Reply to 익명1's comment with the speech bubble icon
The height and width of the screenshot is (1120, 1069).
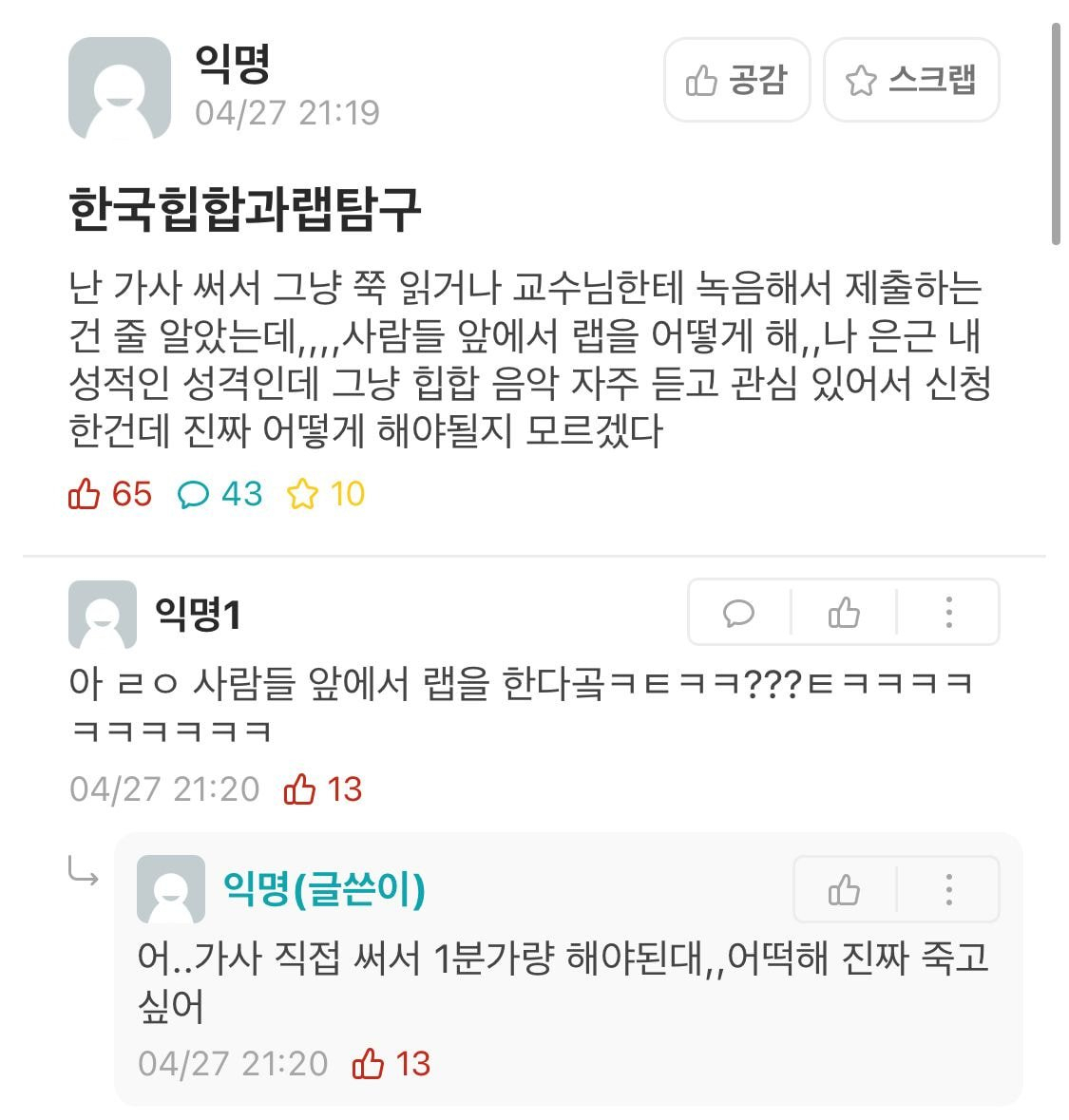[739, 613]
